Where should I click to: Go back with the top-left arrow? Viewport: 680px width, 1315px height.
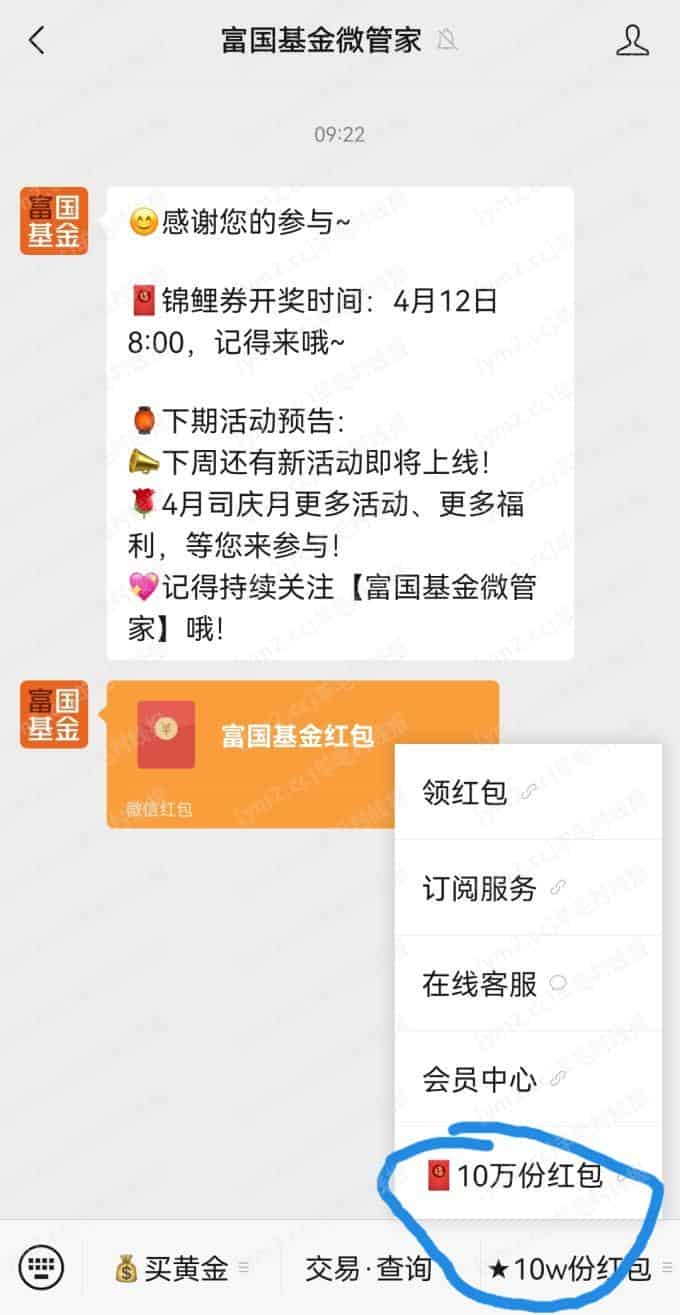[x=37, y=41]
